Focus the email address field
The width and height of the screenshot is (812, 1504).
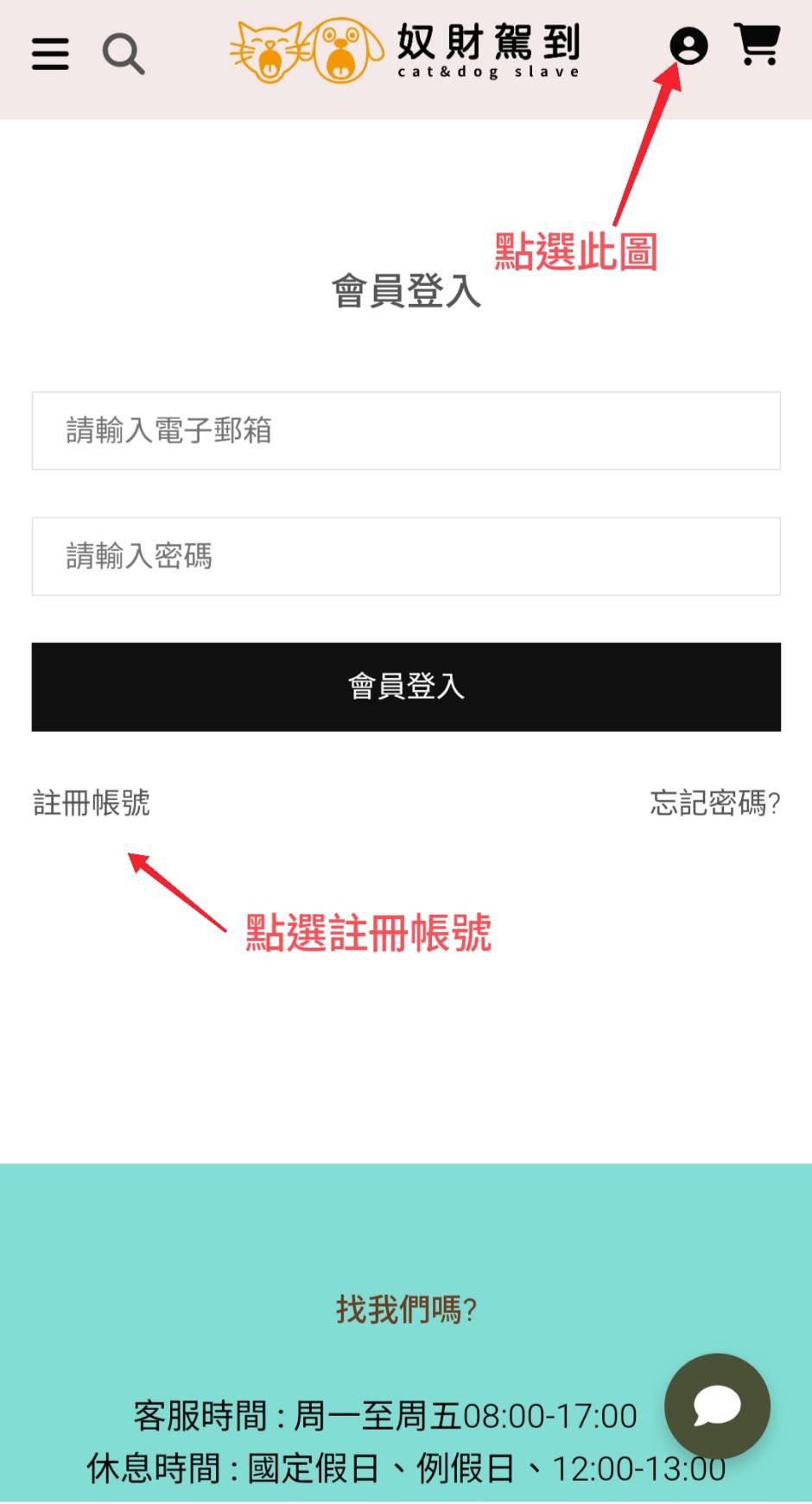[x=406, y=431]
